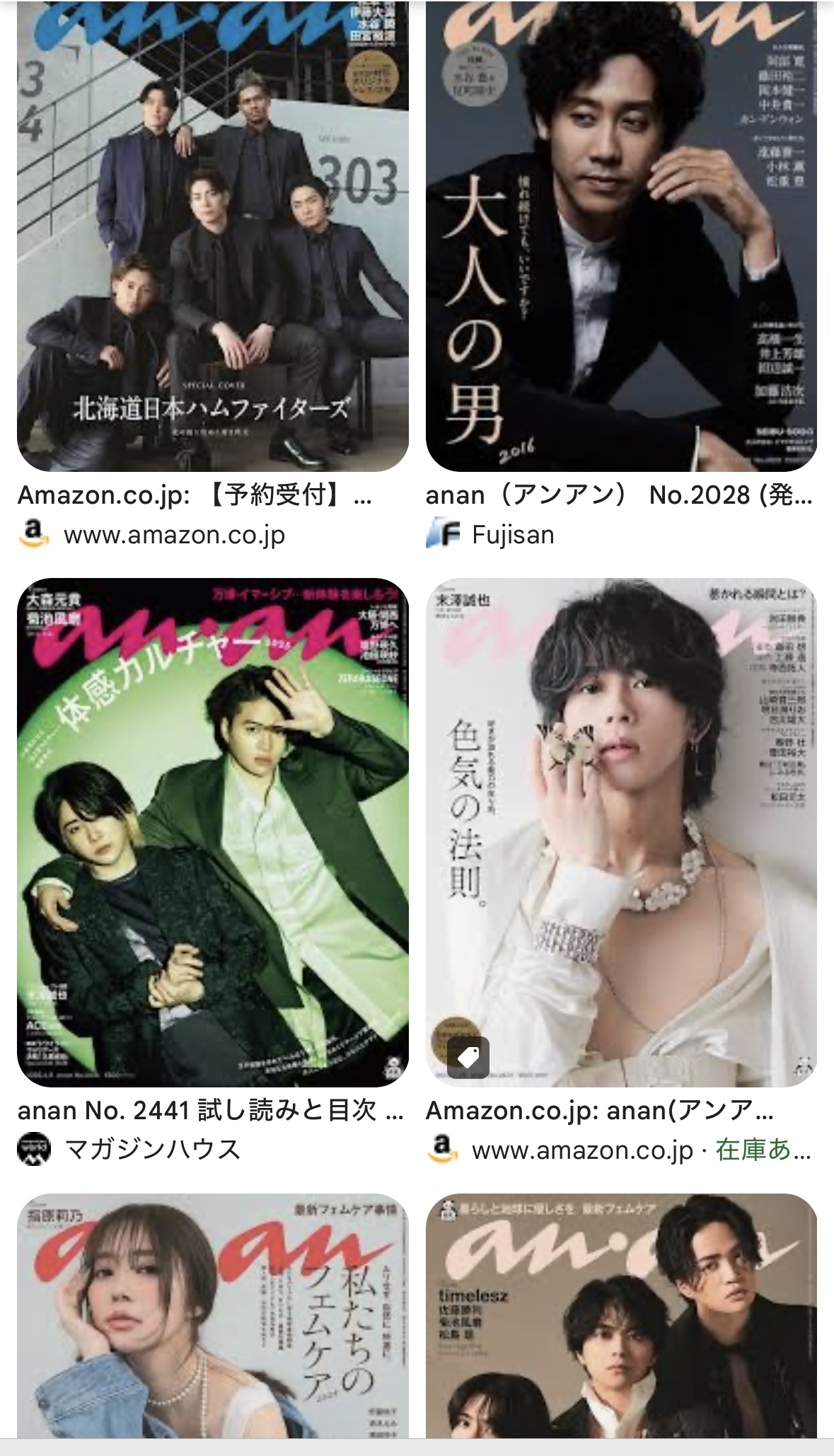
Task: Open the 大人の男 anan cover image
Action: (621, 236)
